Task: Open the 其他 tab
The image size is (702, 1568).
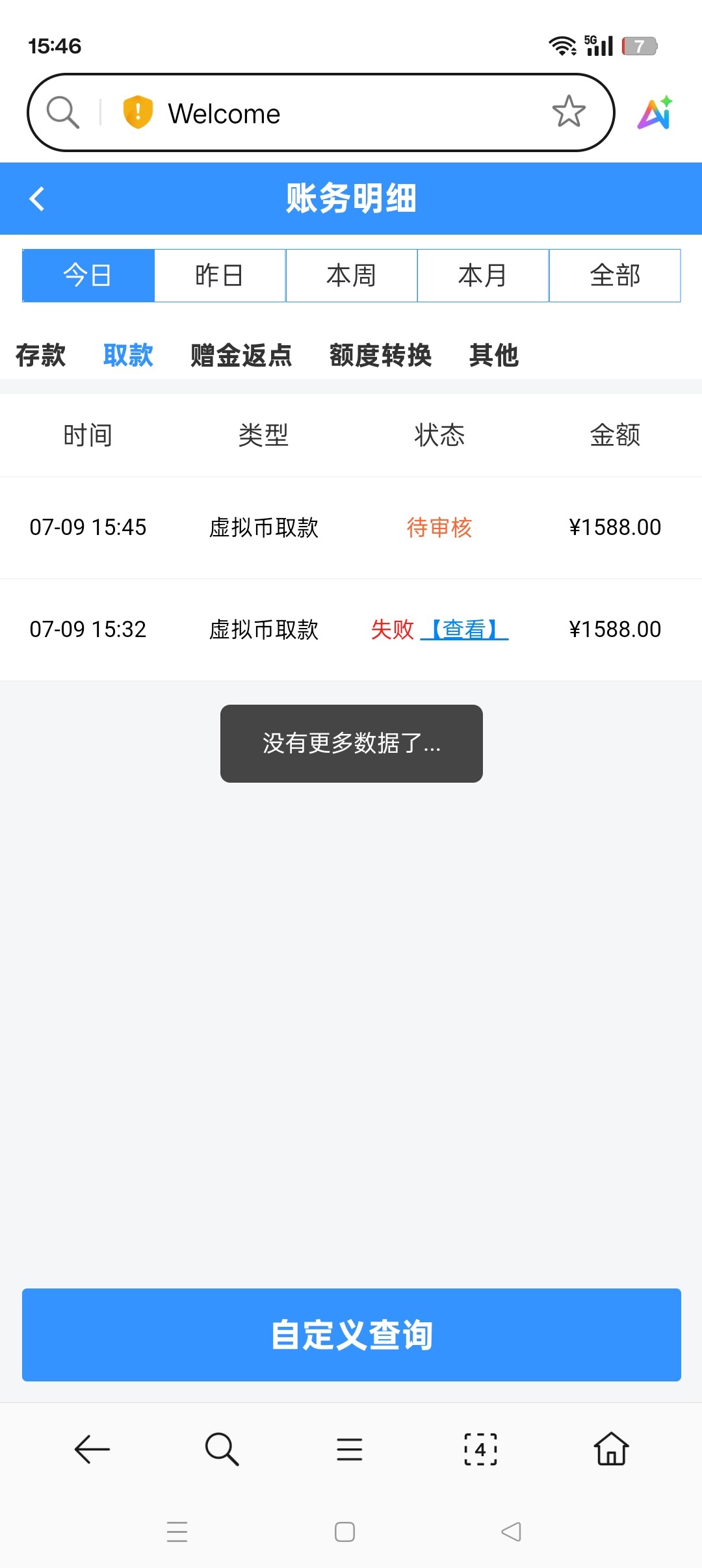Action: pos(494,356)
